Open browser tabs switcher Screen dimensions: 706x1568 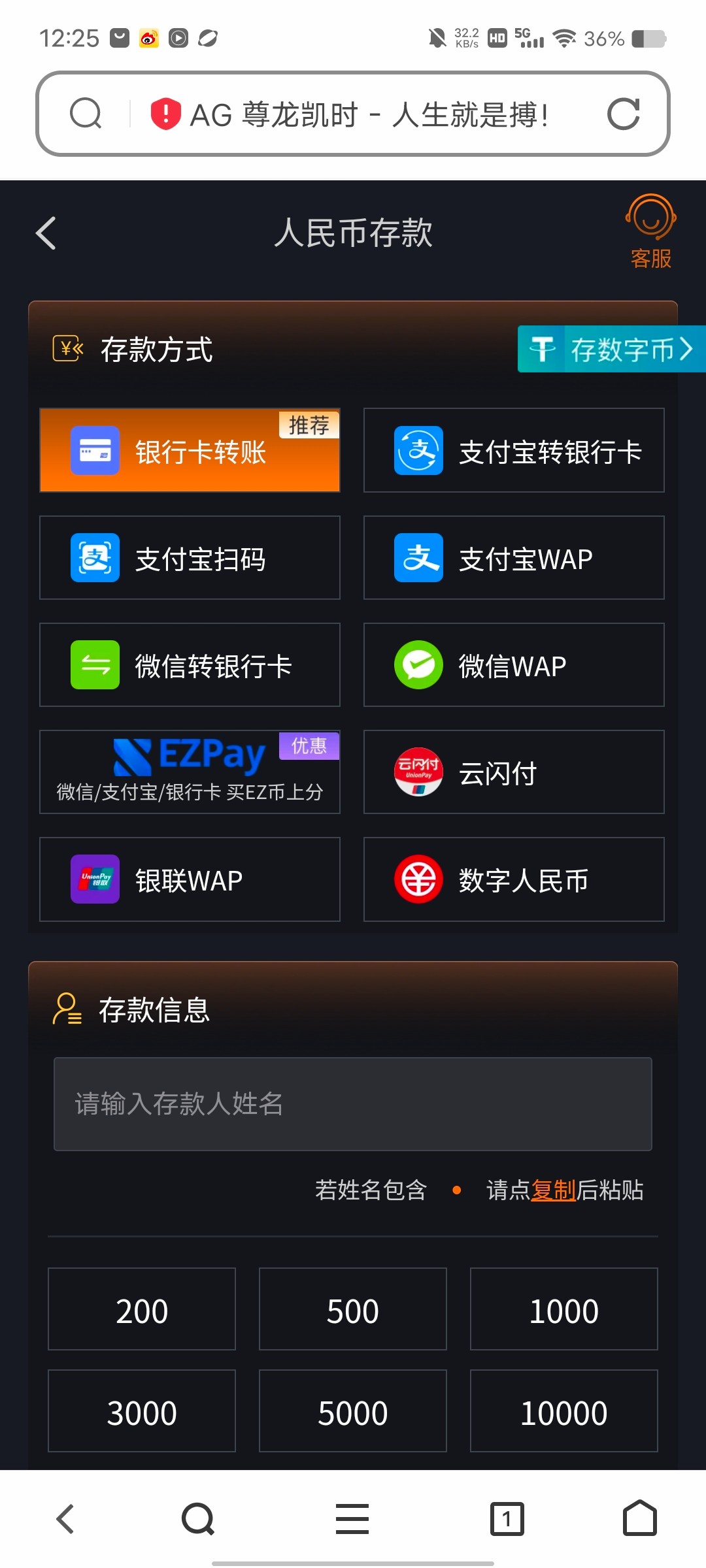[x=507, y=1518]
